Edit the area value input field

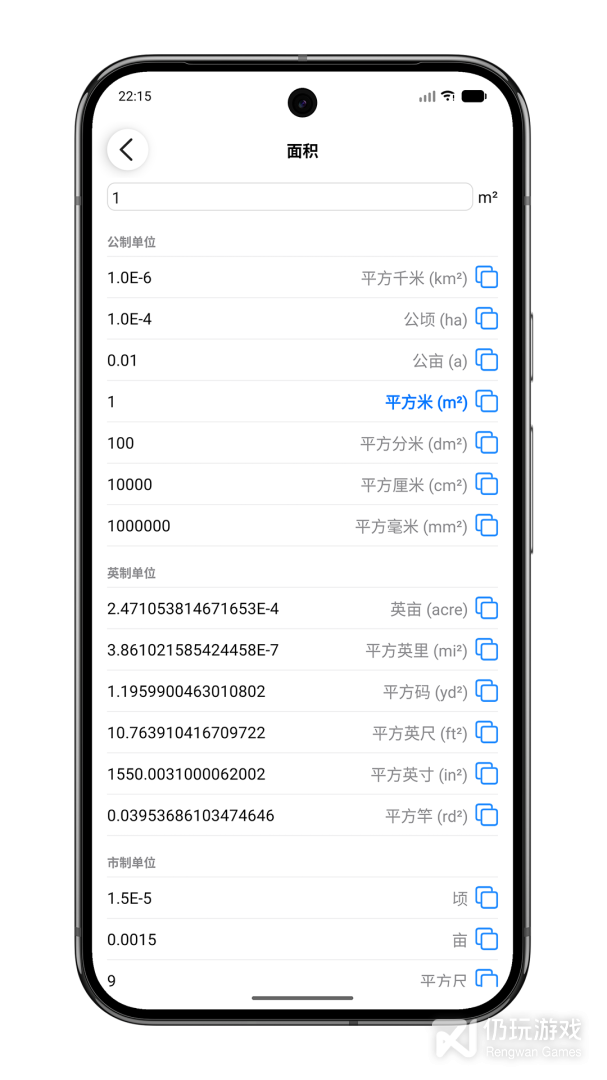point(289,197)
